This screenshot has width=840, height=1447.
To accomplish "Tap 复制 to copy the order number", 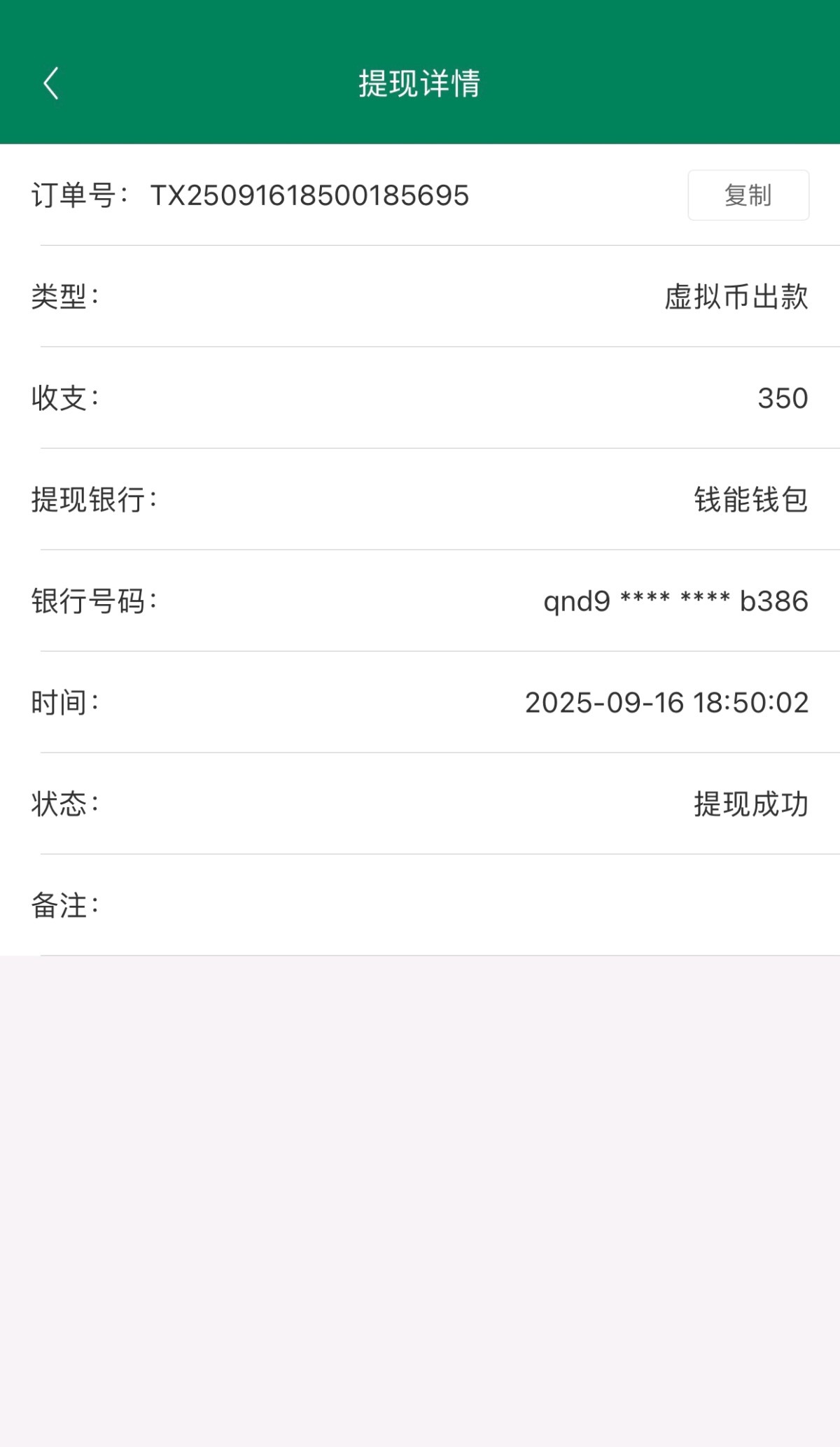I will (x=748, y=195).
